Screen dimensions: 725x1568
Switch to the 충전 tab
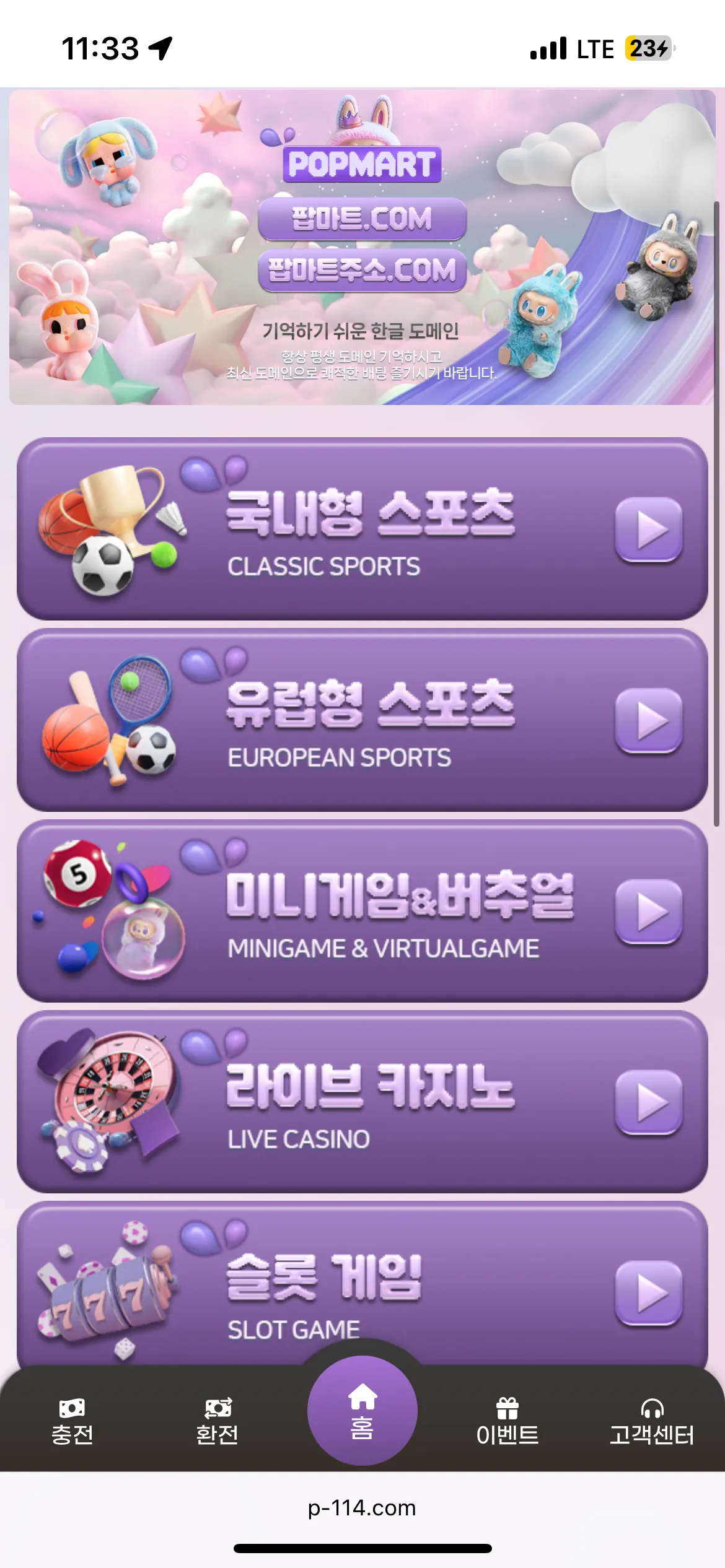click(72, 1422)
